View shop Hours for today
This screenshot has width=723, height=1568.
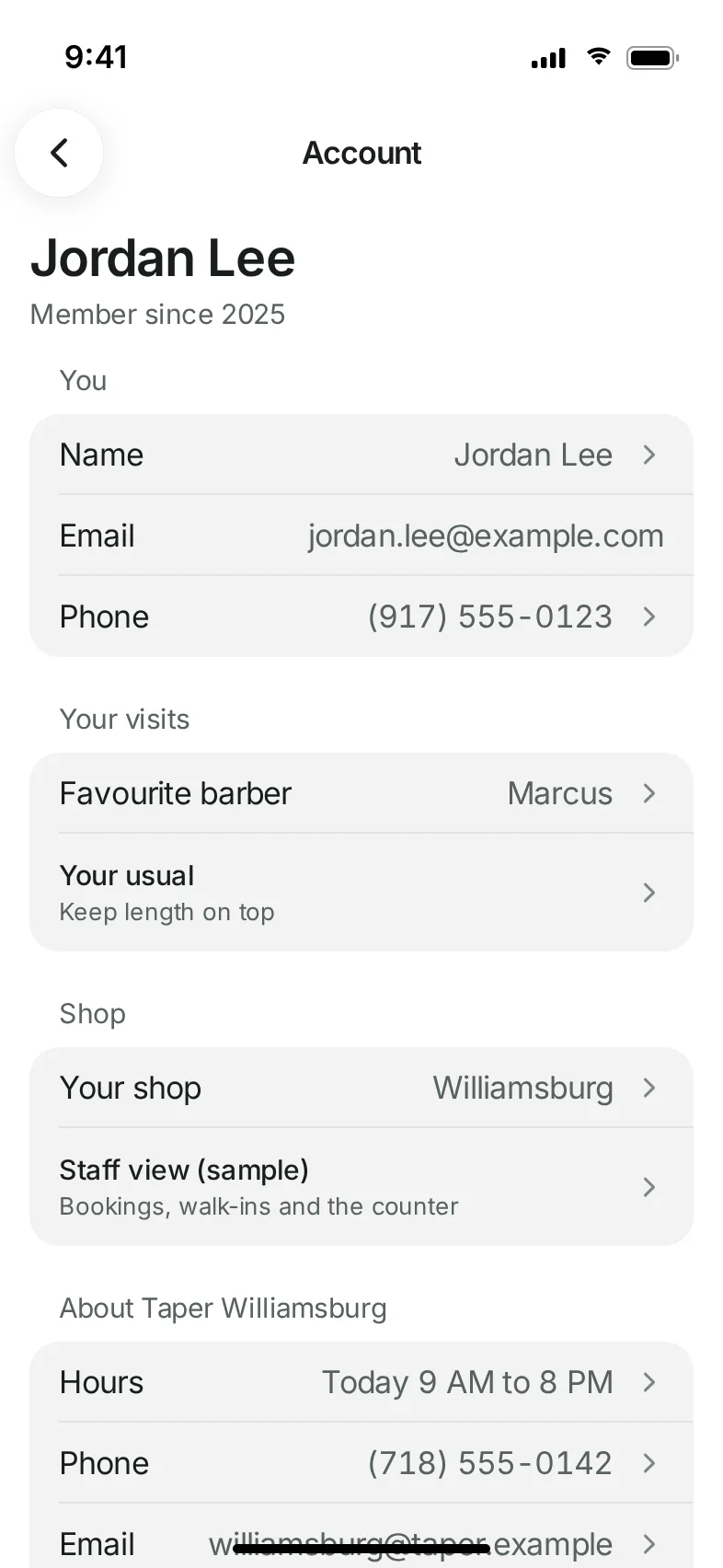point(361,1382)
